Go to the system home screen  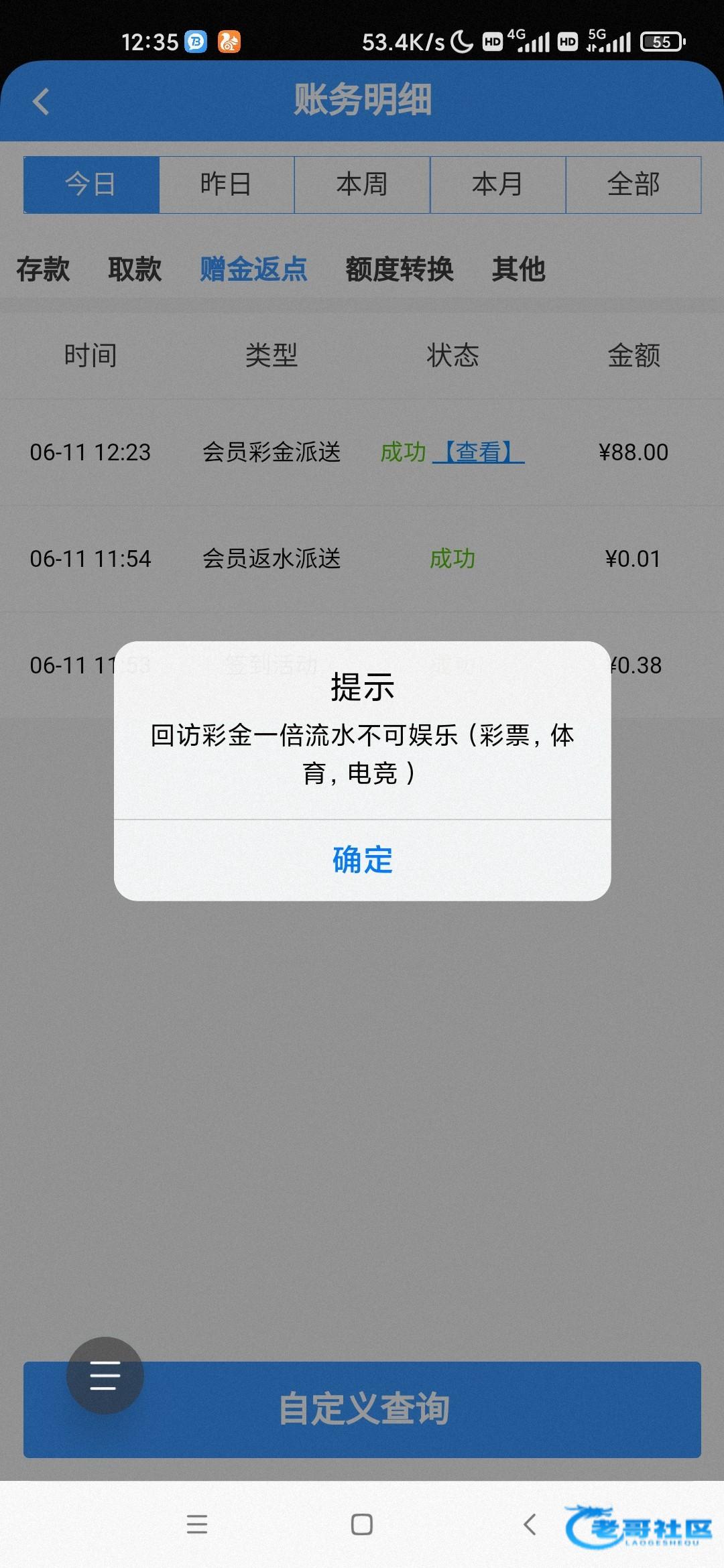(362, 1524)
